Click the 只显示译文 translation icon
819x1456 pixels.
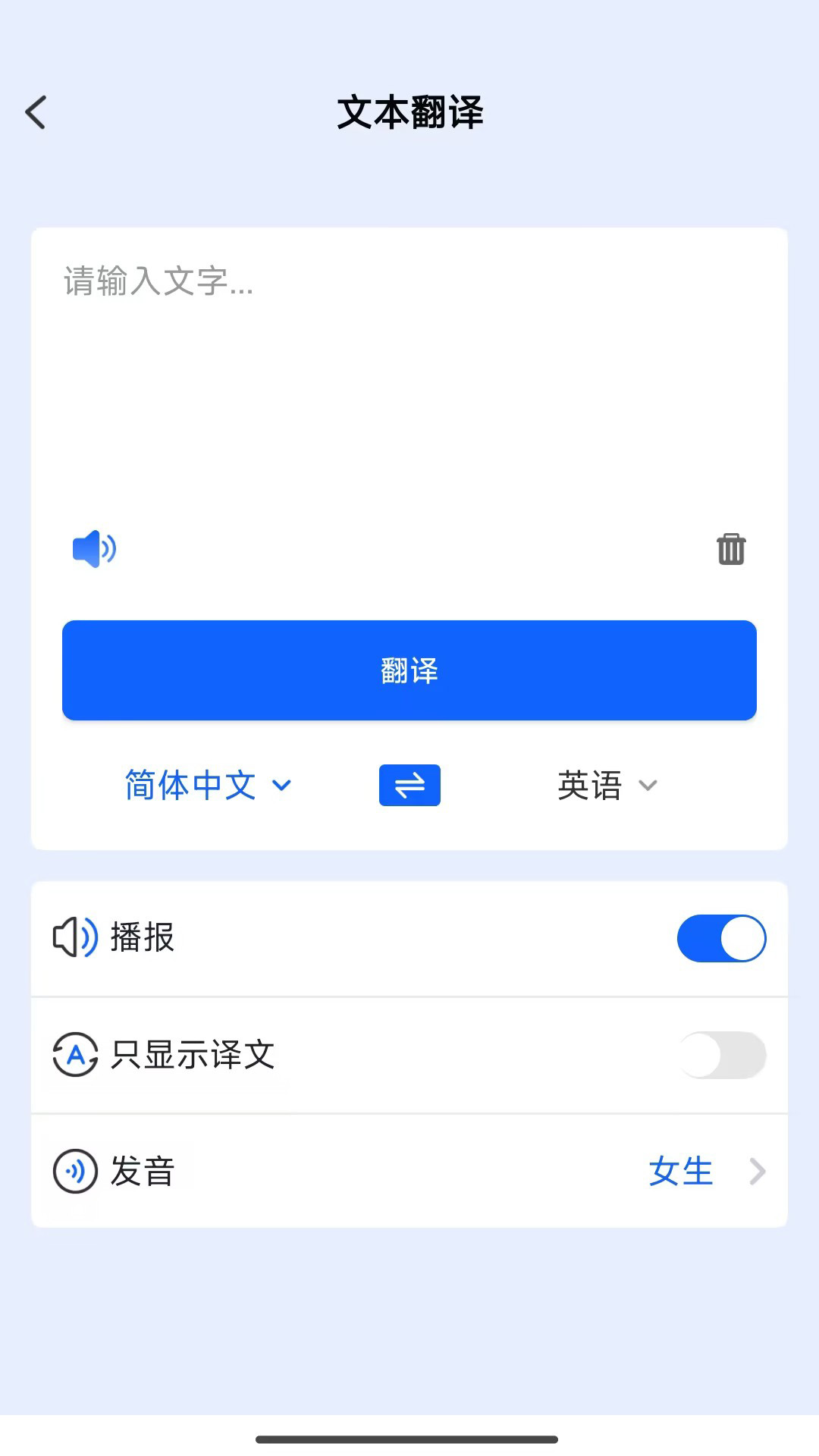[x=76, y=1054]
